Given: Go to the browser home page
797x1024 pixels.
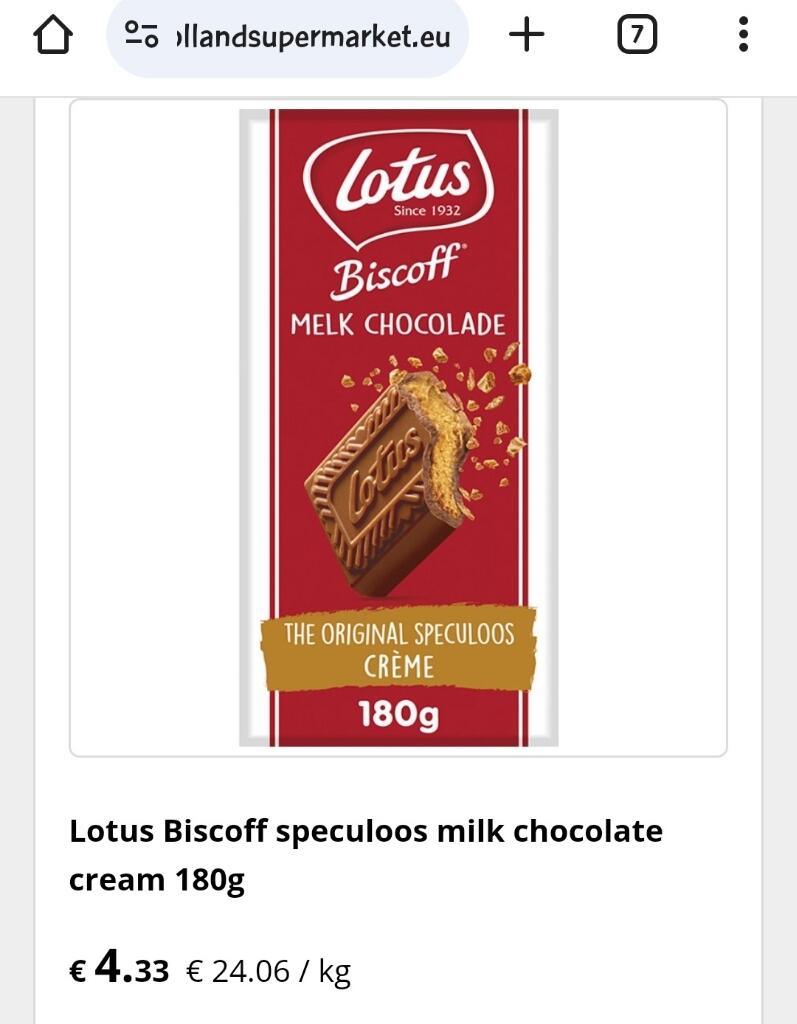Looking at the screenshot, I should [53, 36].
